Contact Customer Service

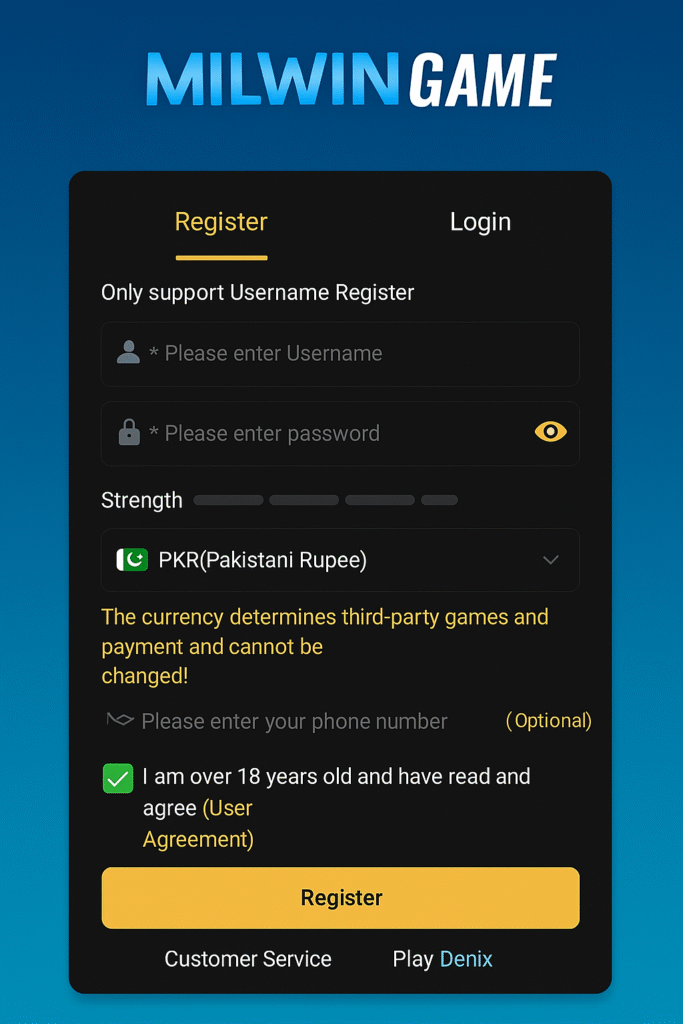click(248, 959)
